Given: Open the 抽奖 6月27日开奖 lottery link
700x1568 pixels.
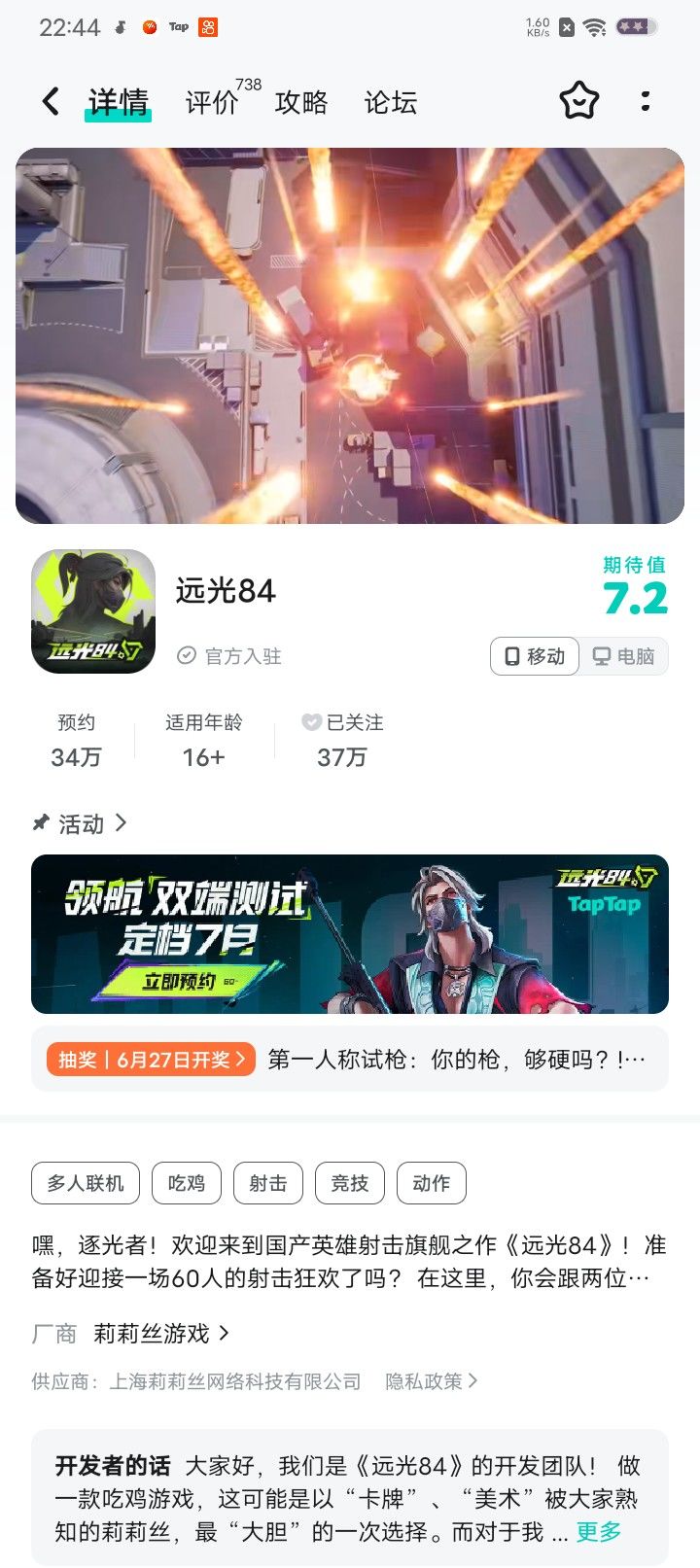Looking at the screenshot, I should pyautogui.click(x=148, y=1058).
